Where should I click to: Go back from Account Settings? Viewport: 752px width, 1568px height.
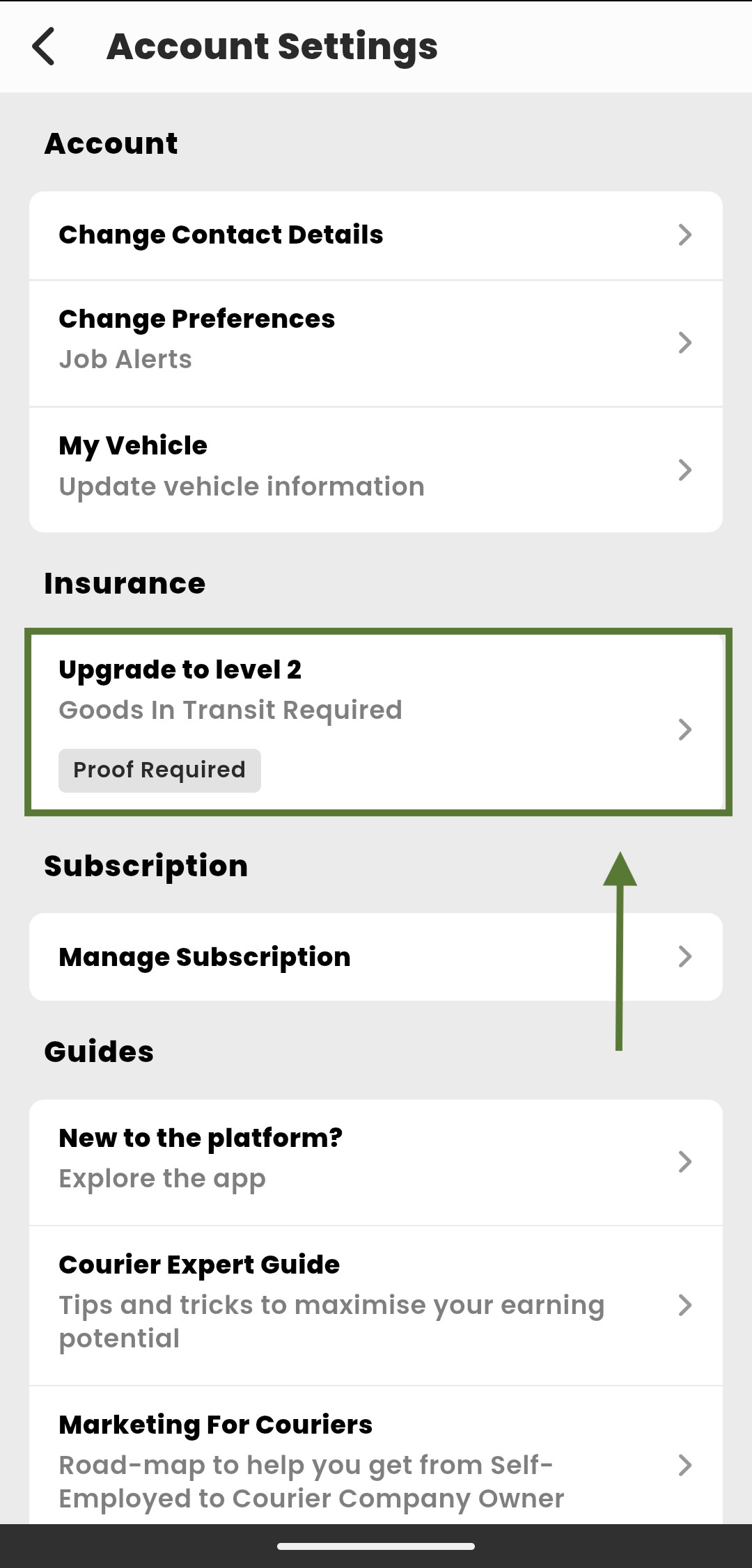(44, 47)
